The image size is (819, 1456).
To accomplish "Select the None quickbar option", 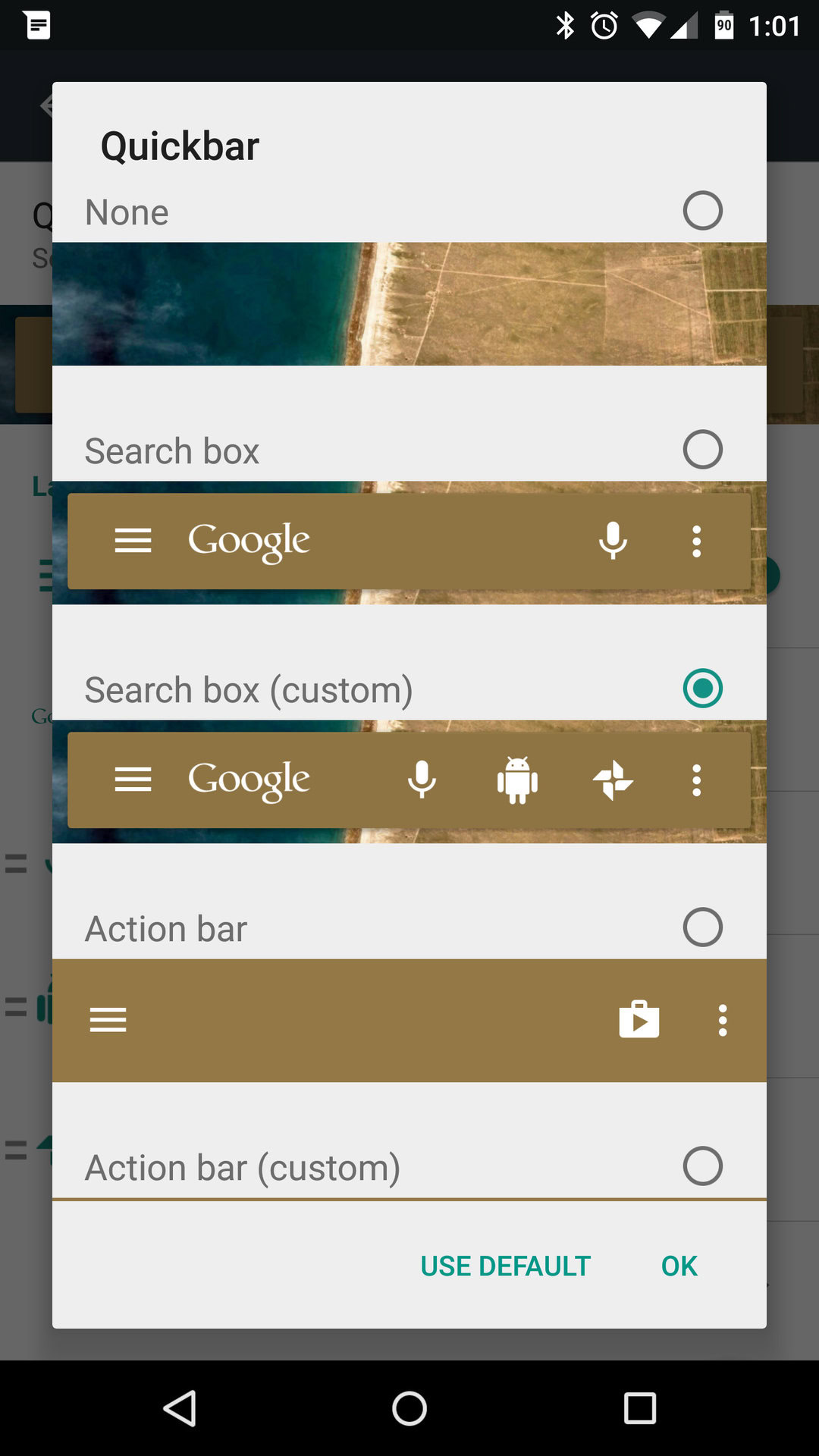I will coord(409,211).
